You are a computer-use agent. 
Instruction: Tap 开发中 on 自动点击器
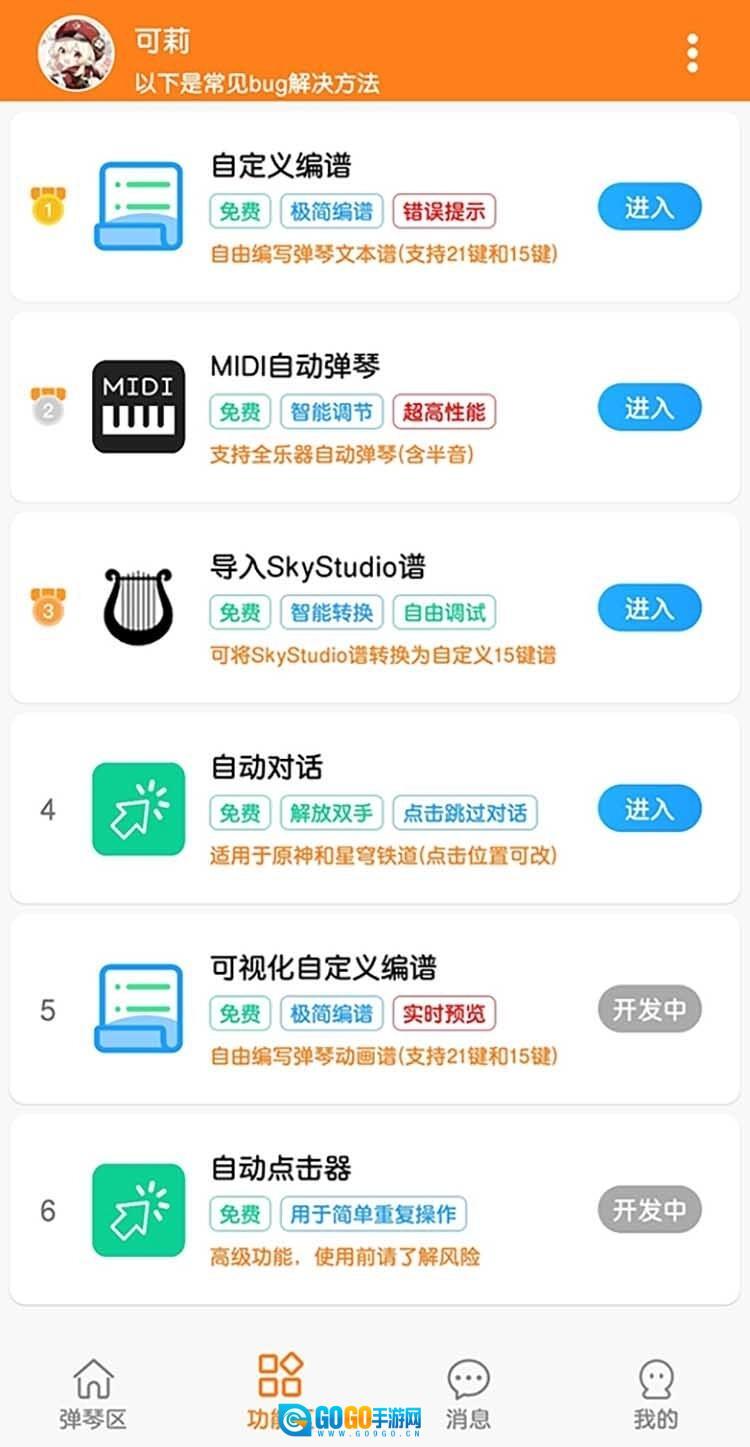(x=649, y=1210)
